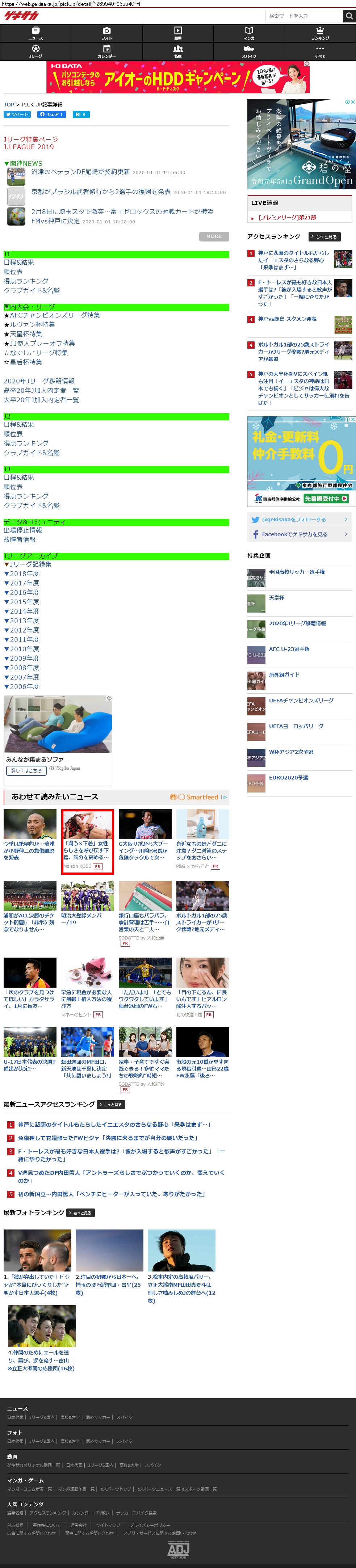
Task: Tap the search magnifier button
Action: (x=349, y=16)
